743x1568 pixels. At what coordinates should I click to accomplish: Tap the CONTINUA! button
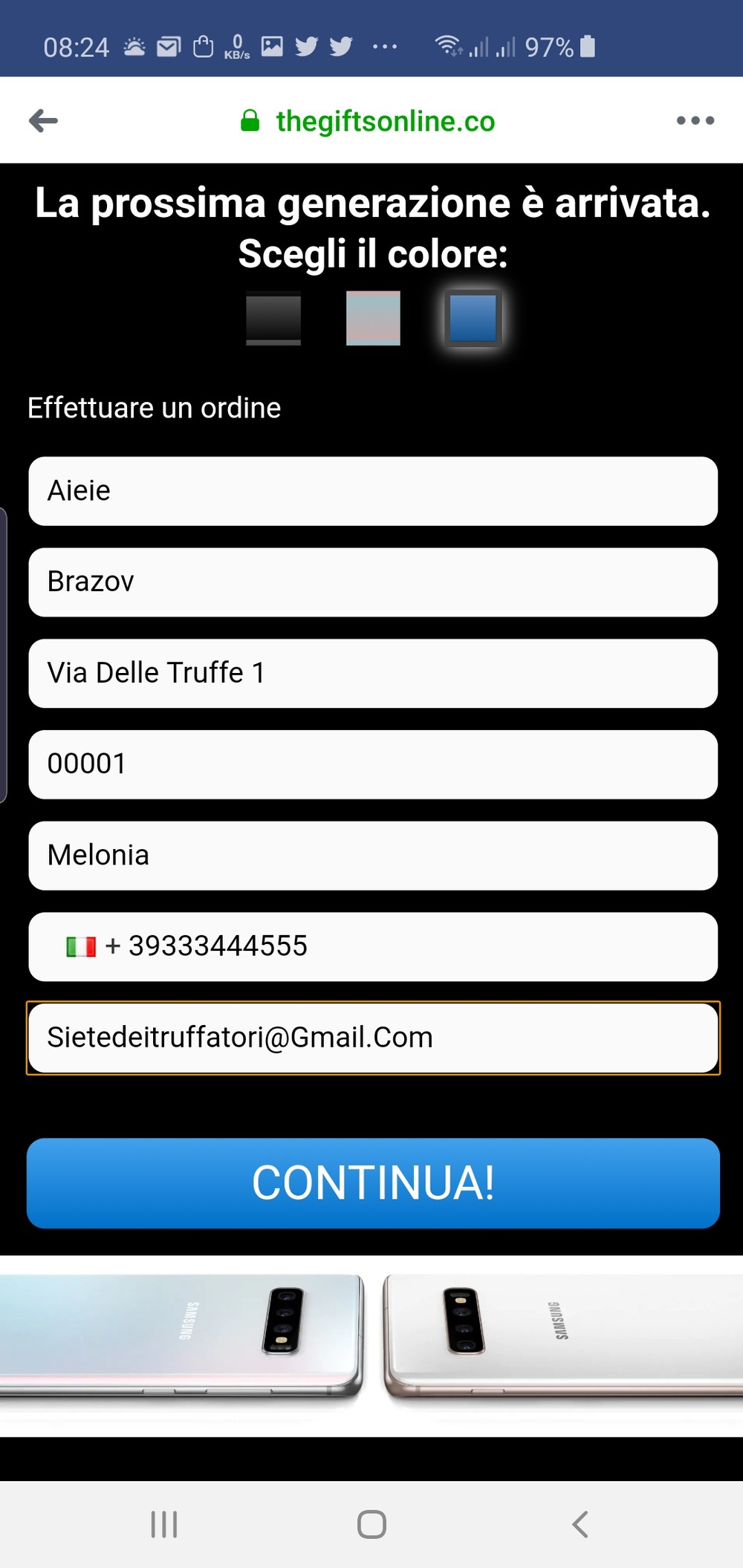(373, 1182)
